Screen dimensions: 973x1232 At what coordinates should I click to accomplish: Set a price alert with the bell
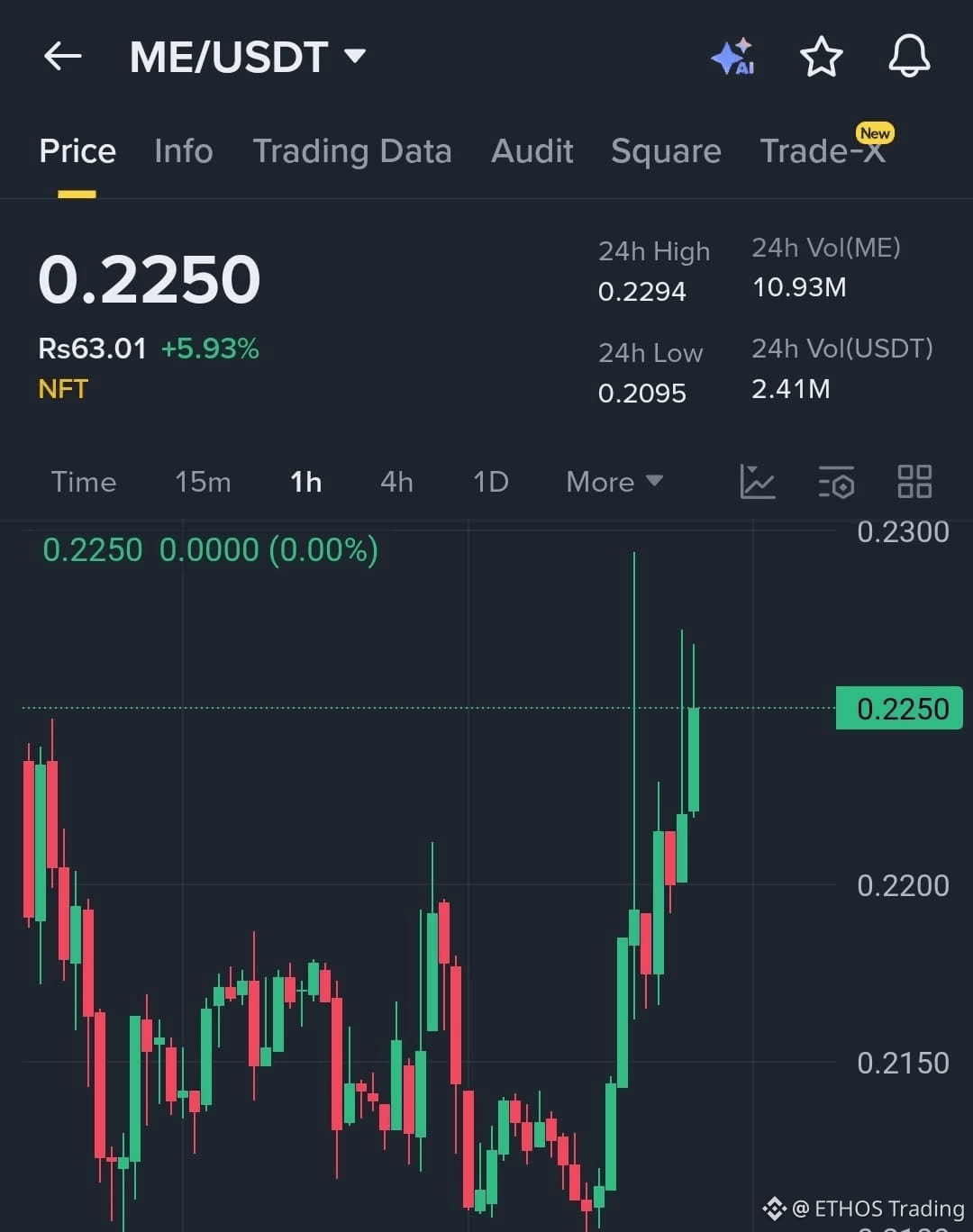pos(908,57)
